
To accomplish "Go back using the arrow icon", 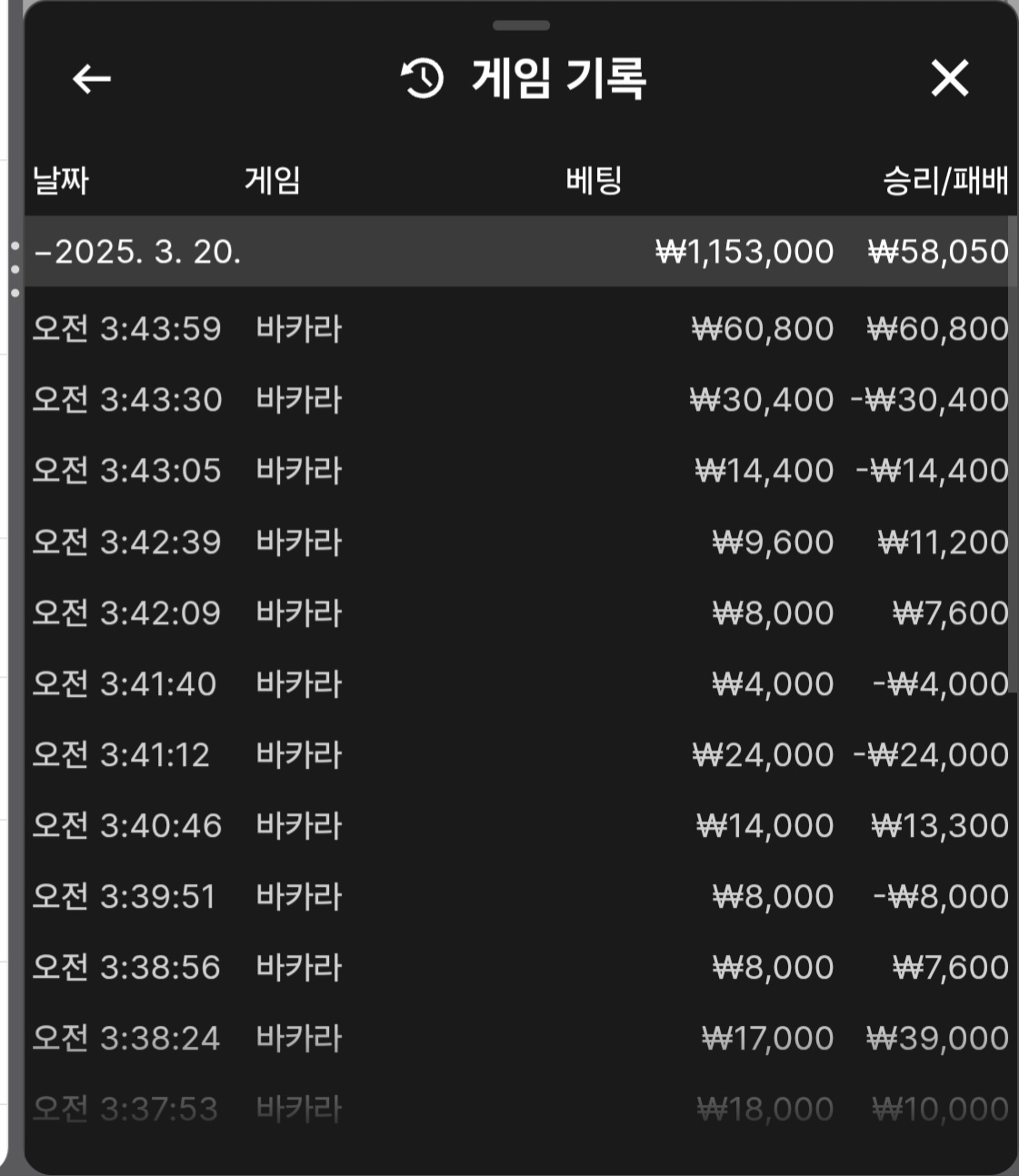I will pos(91,79).
